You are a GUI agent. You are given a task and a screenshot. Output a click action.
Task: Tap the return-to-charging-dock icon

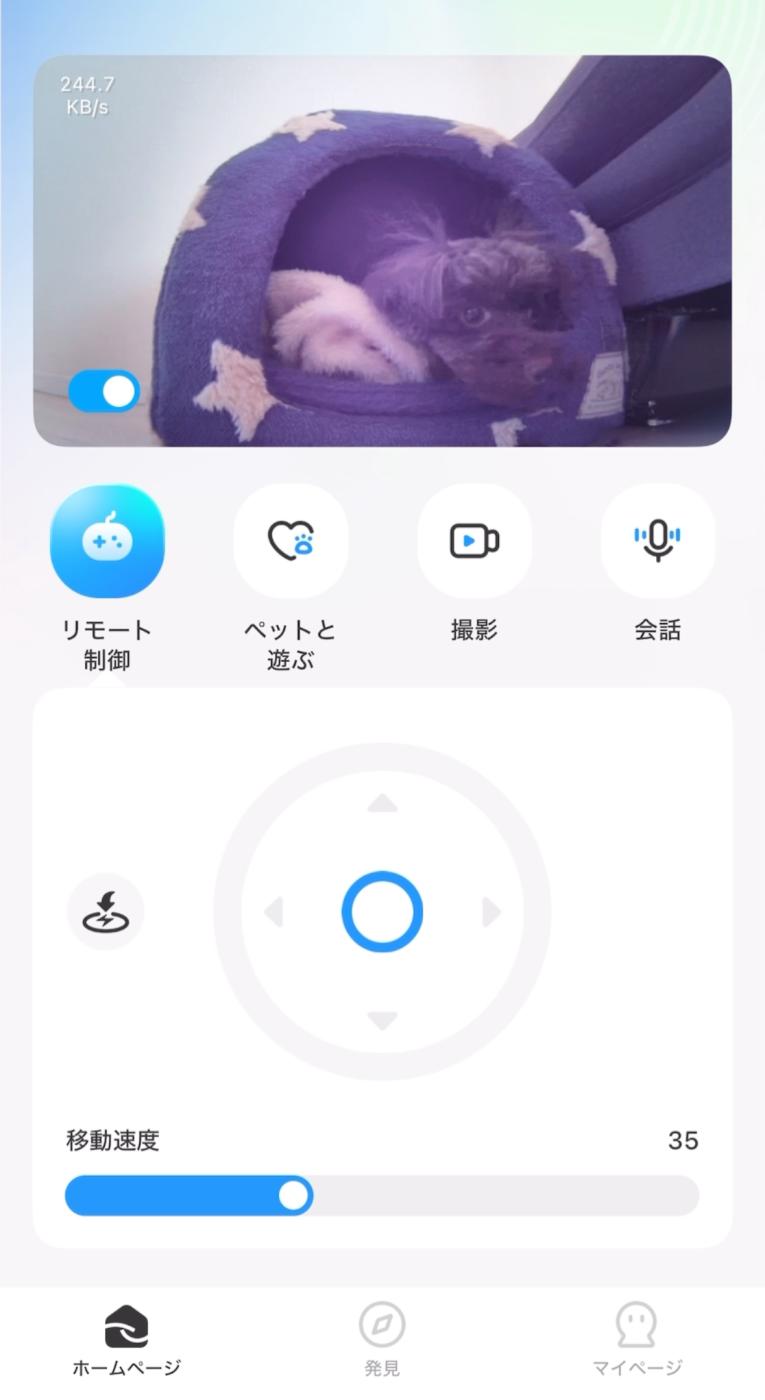pos(105,912)
